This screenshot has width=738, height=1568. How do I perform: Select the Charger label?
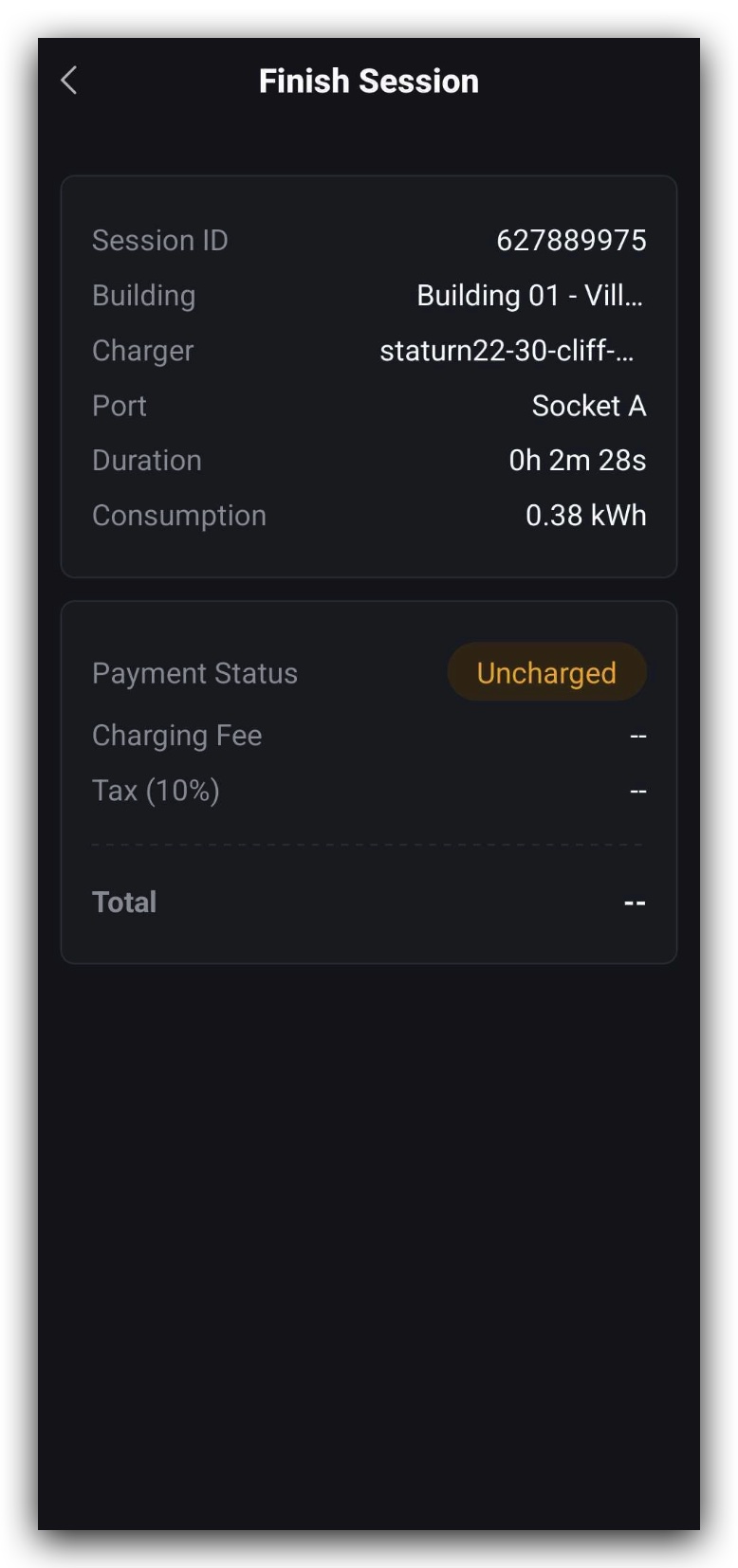[x=142, y=350]
